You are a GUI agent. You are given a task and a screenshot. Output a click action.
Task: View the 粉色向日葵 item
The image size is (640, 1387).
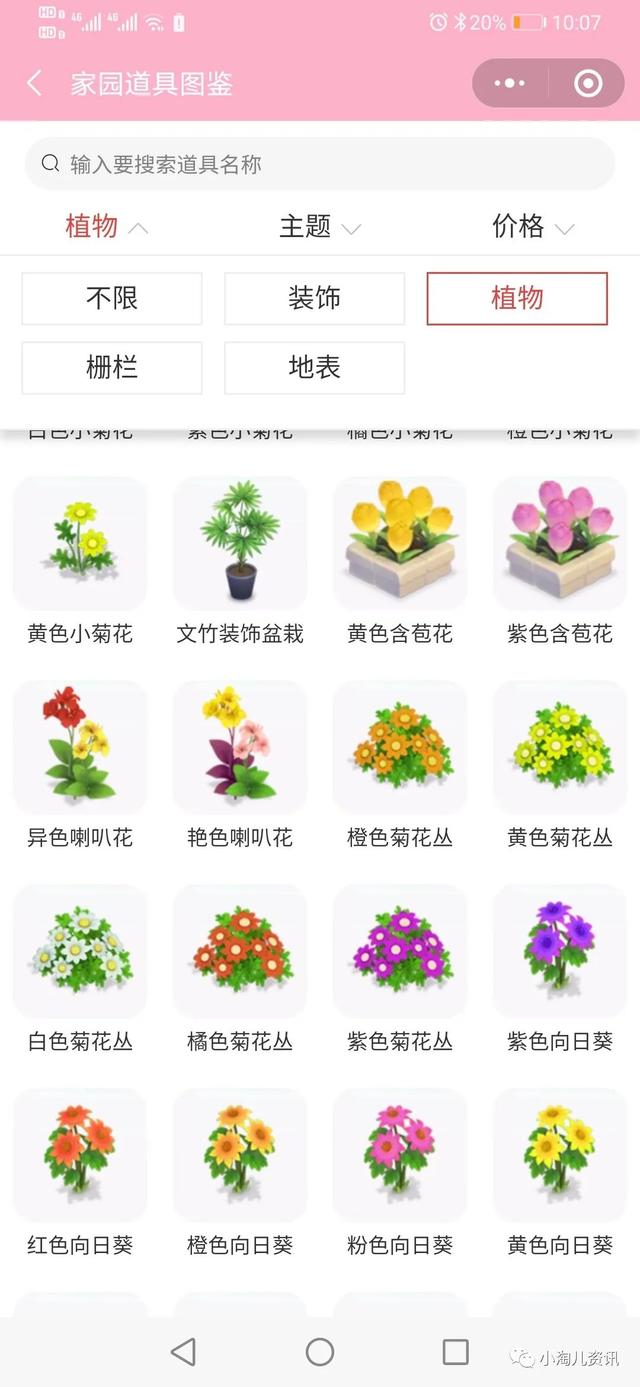click(x=400, y=1156)
